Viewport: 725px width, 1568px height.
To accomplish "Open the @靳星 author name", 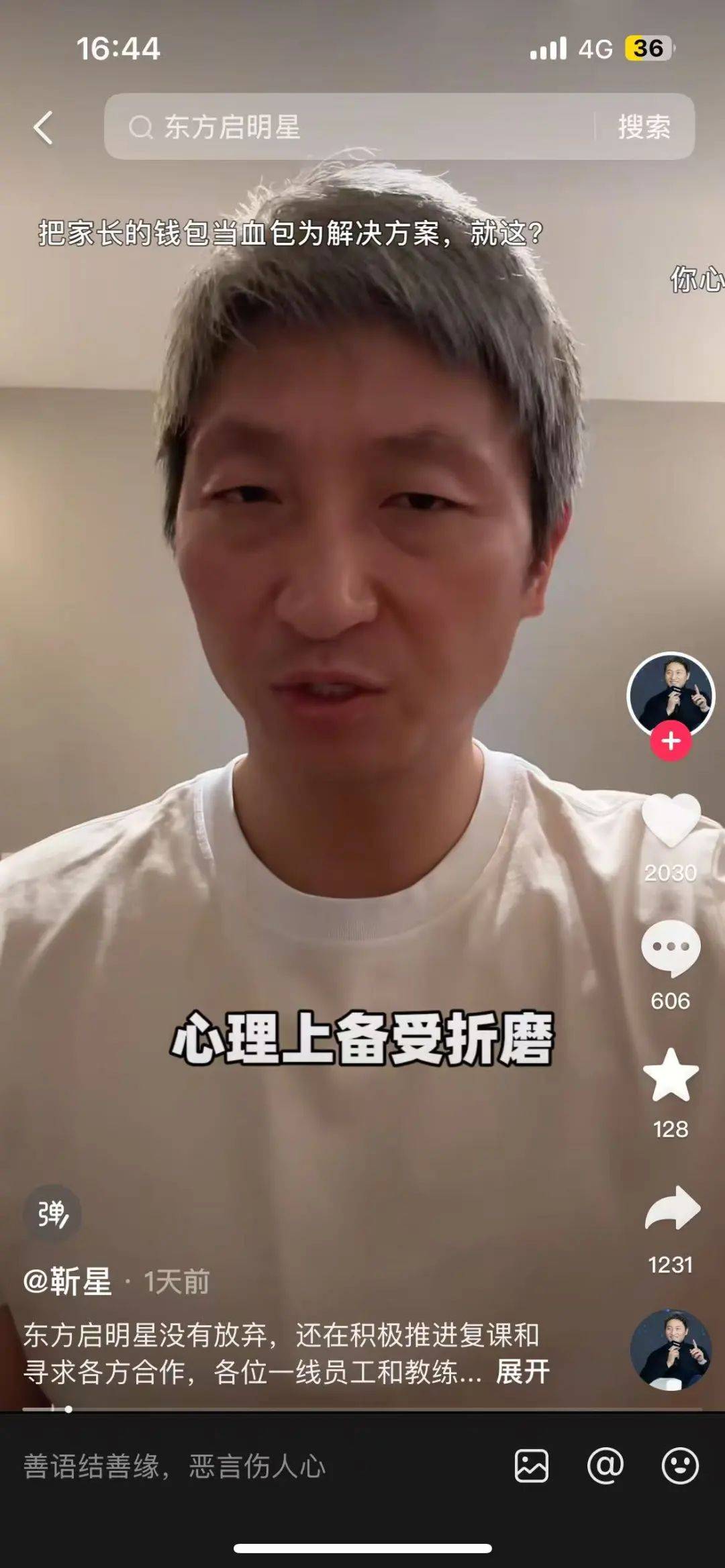I will point(68,1282).
